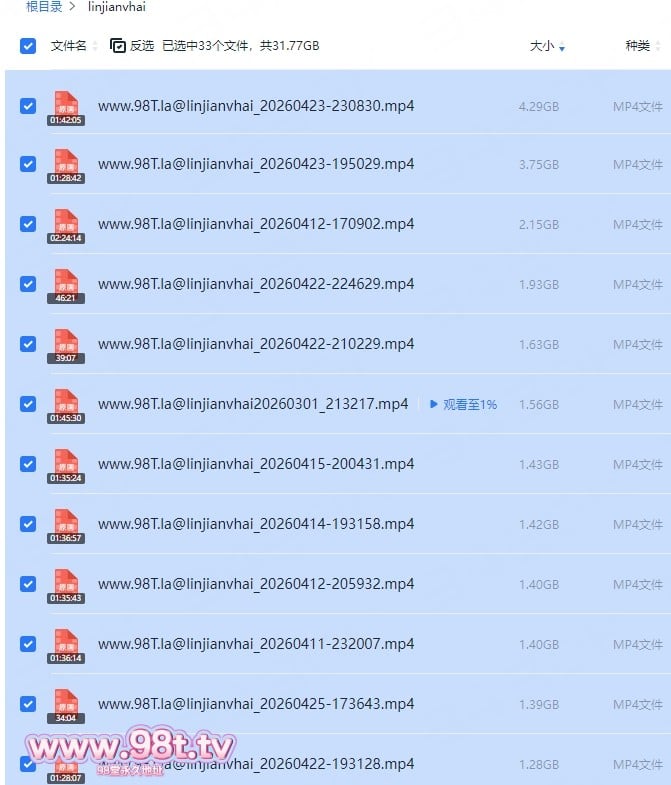
Task: Go back to 根目录 in breadcrumb
Action: [44, 7]
